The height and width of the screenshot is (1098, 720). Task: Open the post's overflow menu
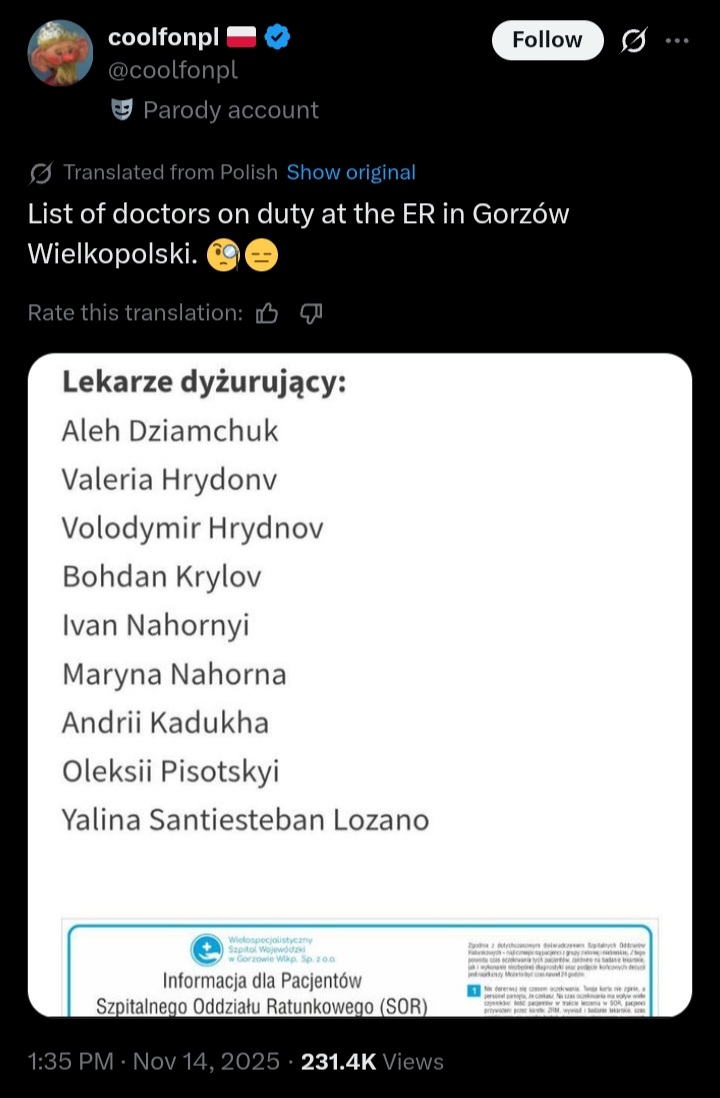677,41
